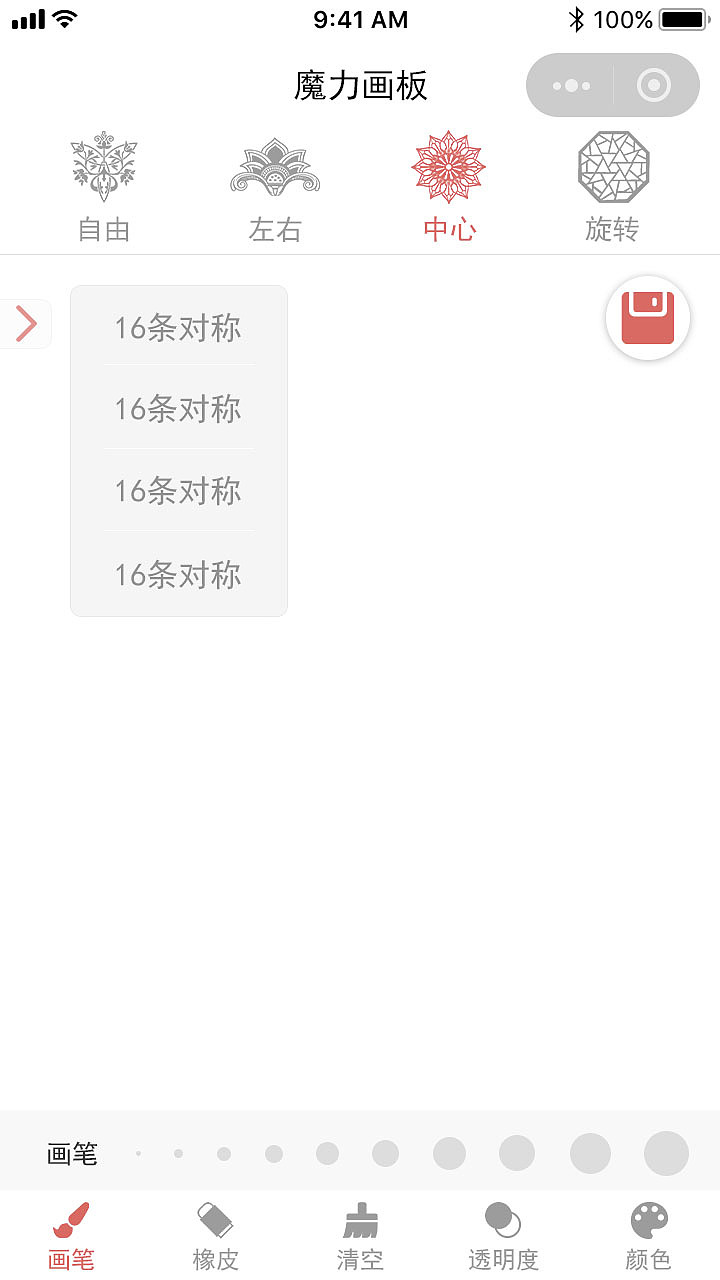Open the mini program three-dot menu
This screenshot has height=1280, width=720.
pyautogui.click(x=571, y=86)
